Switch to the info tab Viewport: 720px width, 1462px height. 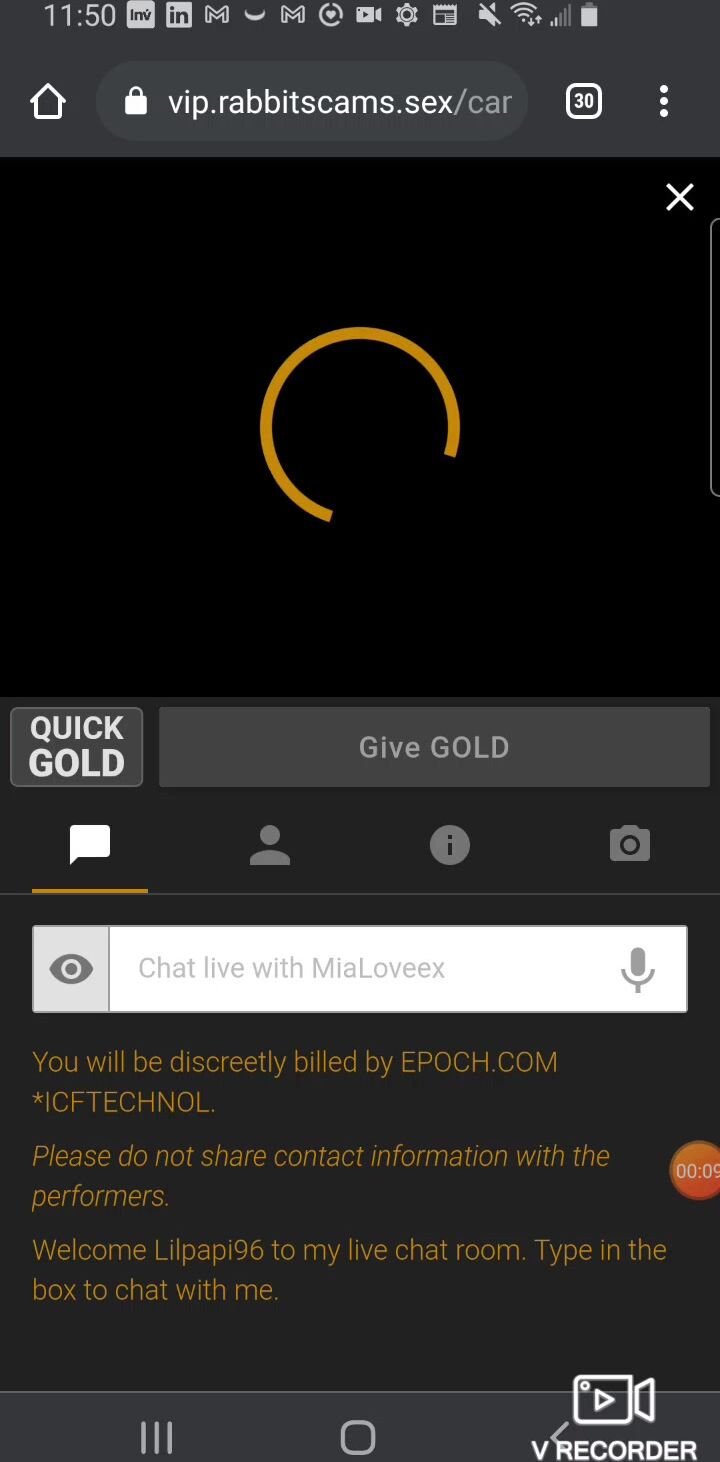click(450, 845)
